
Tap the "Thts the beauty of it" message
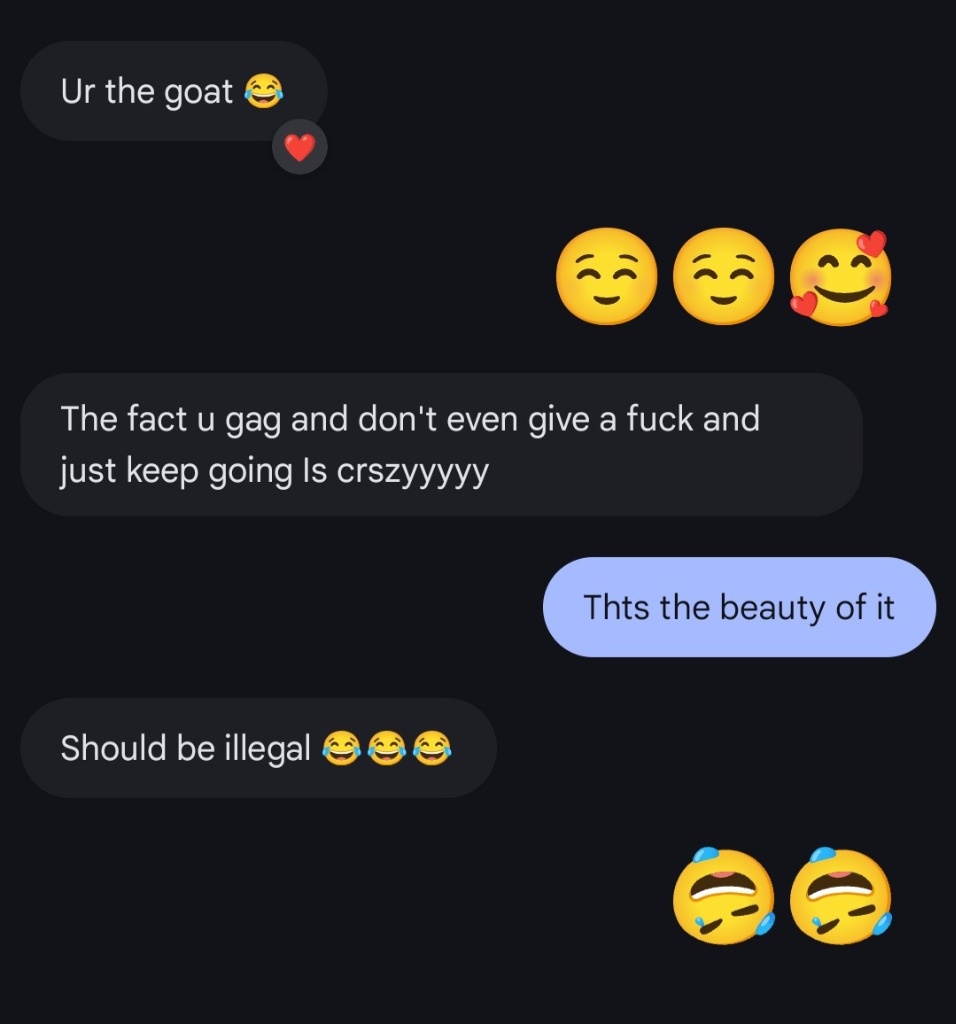pyautogui.click(x=739, y=607)
